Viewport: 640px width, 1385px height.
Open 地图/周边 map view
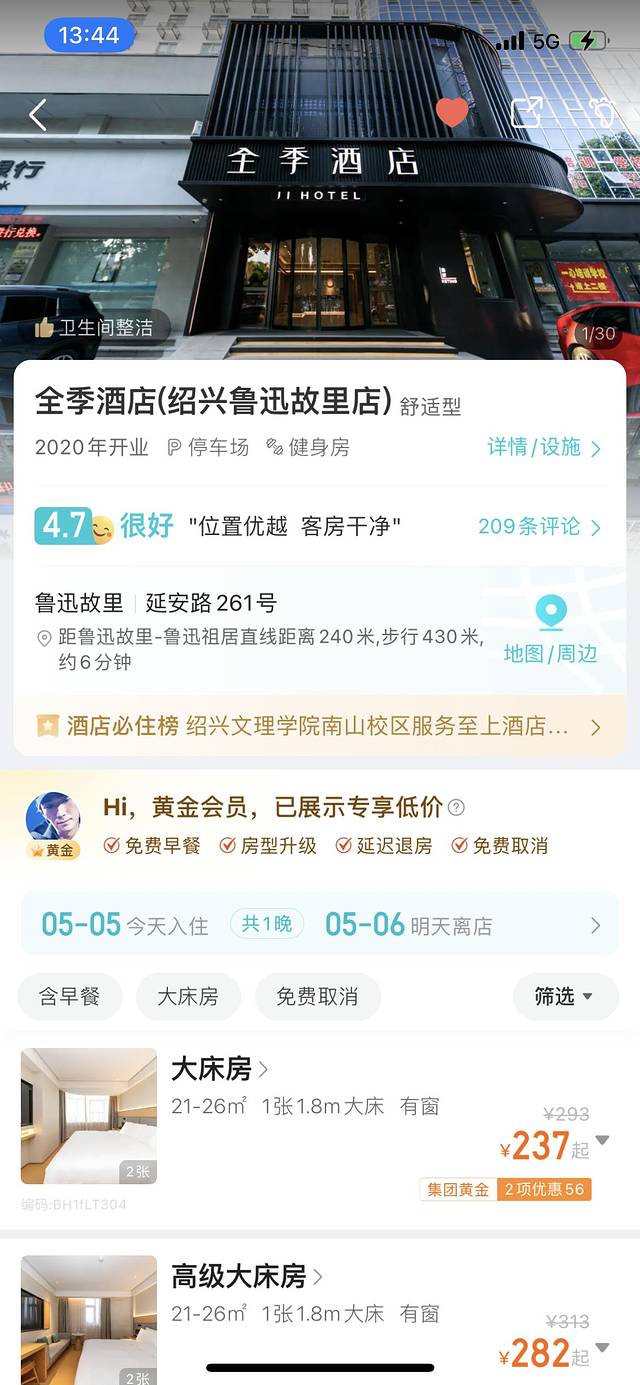click(x=550, y=629)
